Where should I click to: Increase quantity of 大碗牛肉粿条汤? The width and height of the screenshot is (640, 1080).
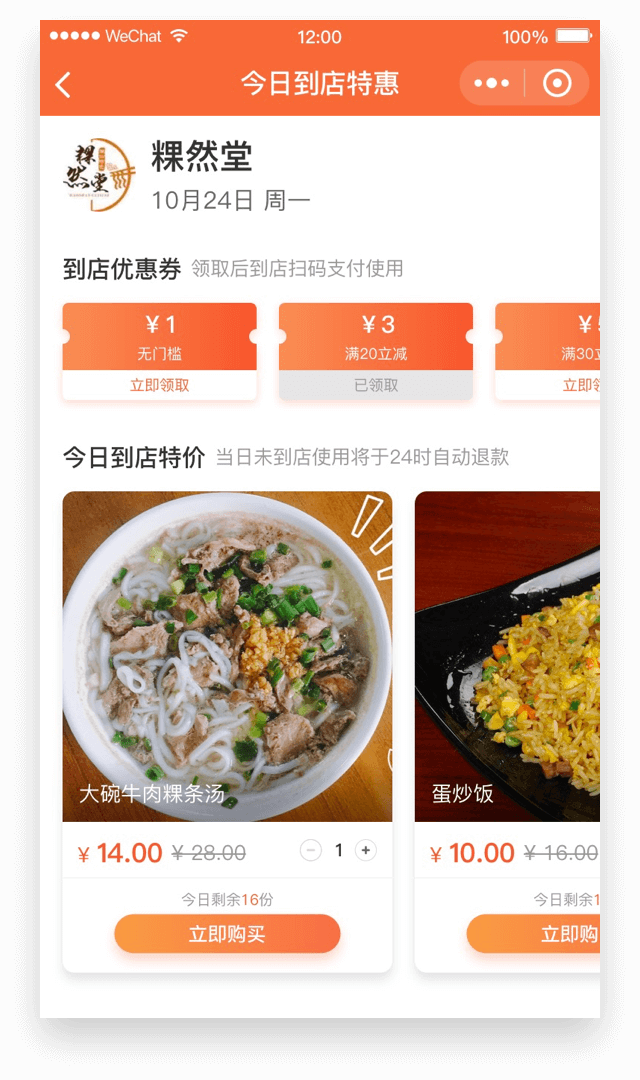pyautogui.click(x=366, y=851)
